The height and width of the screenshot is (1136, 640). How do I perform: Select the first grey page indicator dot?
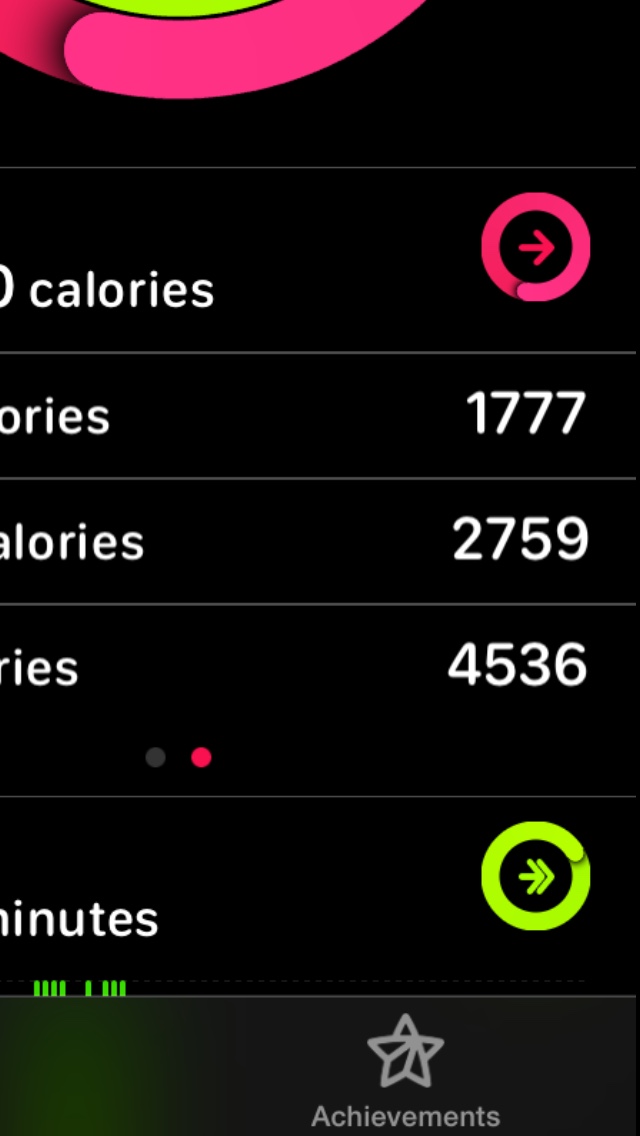tap(155, 757)
